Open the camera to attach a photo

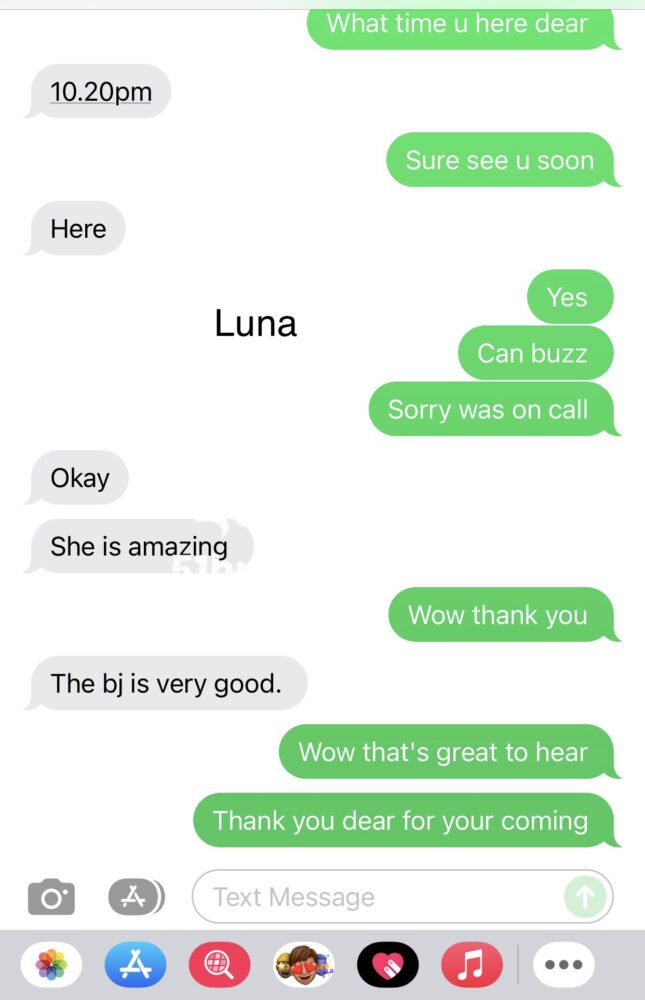51,896
